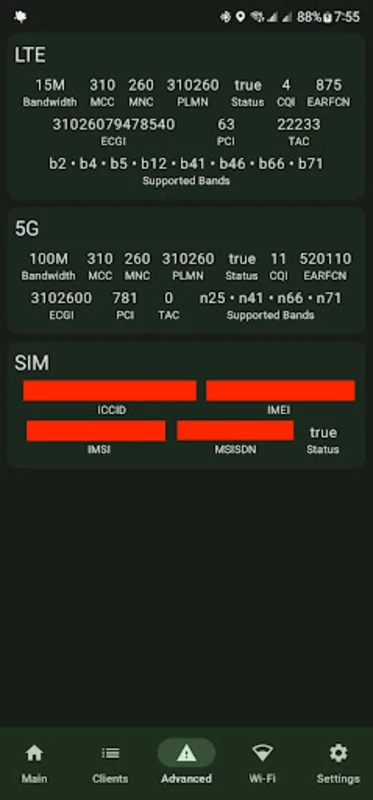Switch to the Main tab
The height and width of the screenshot is (800, 373).
[x=34, y=763]
